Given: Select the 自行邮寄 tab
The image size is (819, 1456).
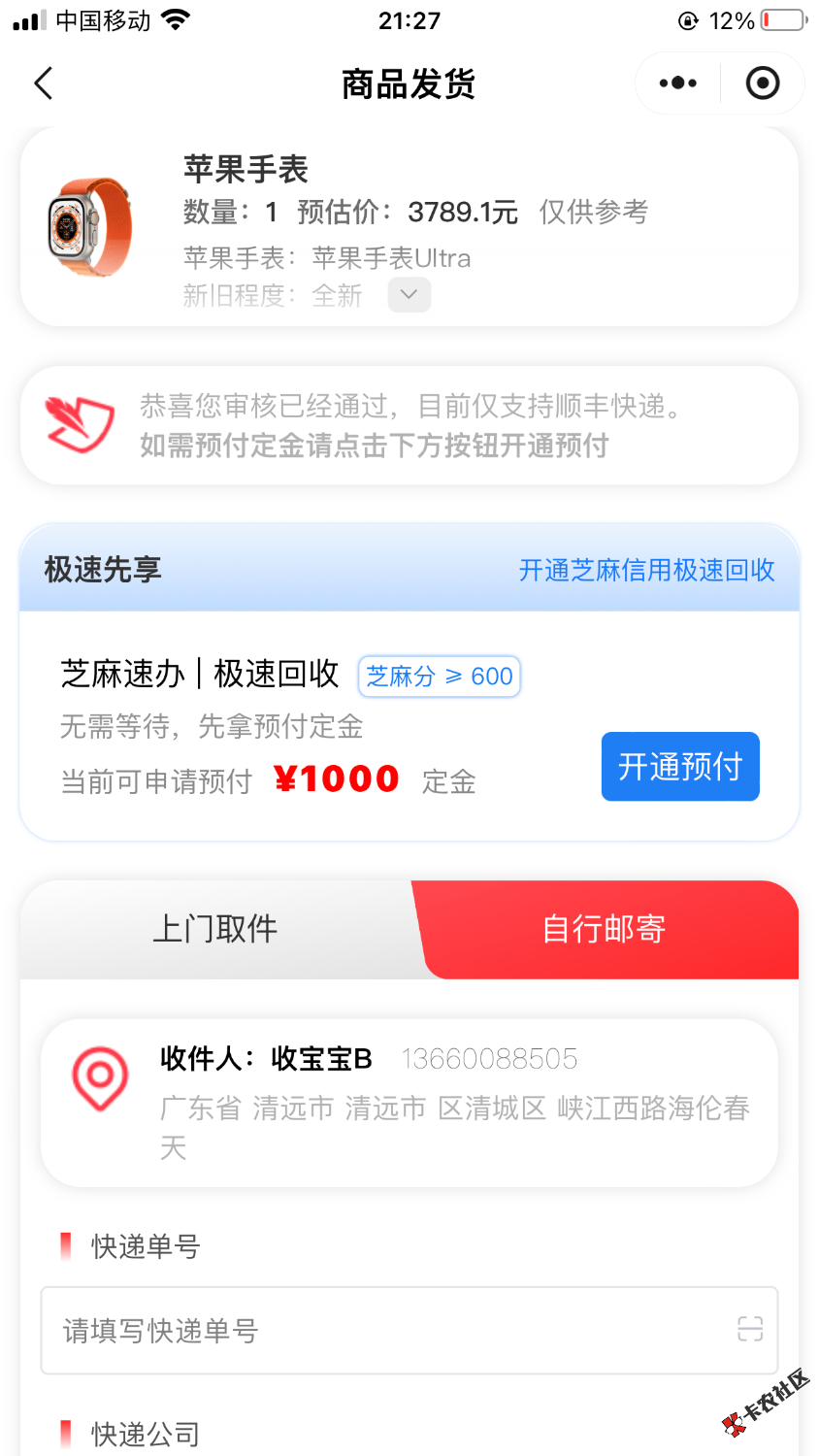Looking at the screenshot, I should click(604, 929).
